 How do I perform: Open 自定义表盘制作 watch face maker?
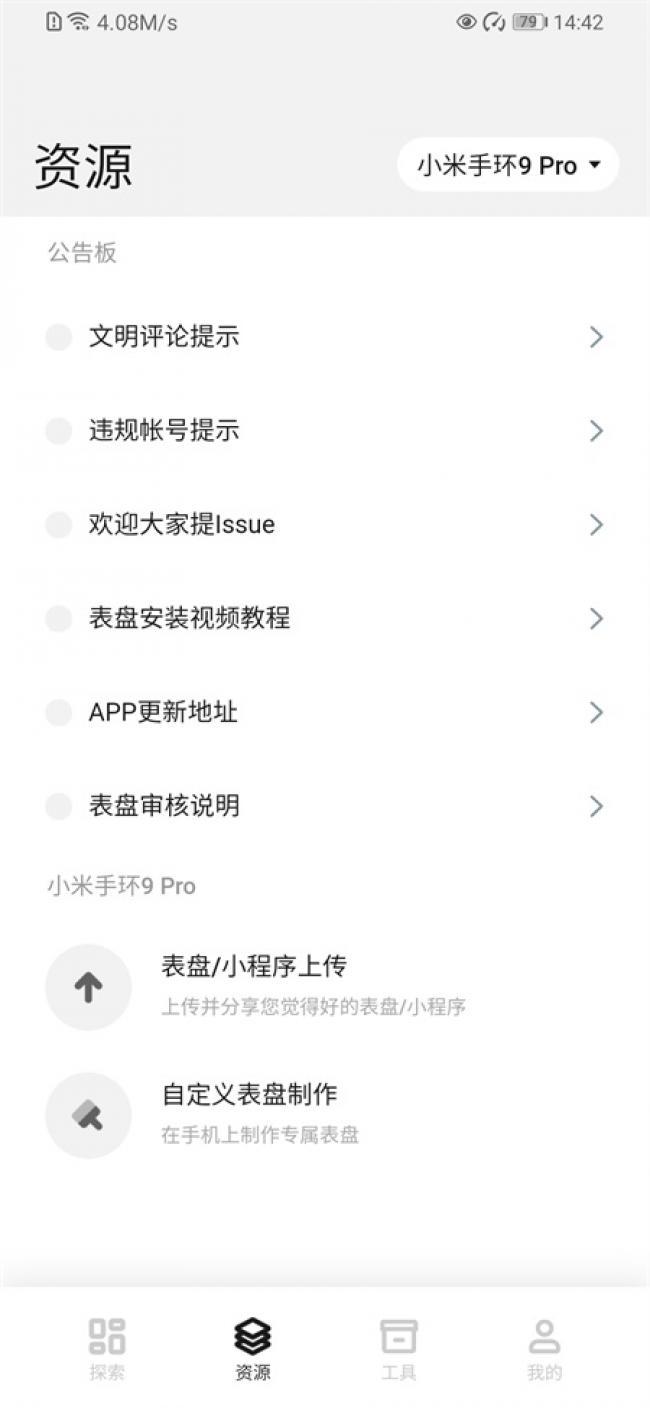pos(325,1115)
